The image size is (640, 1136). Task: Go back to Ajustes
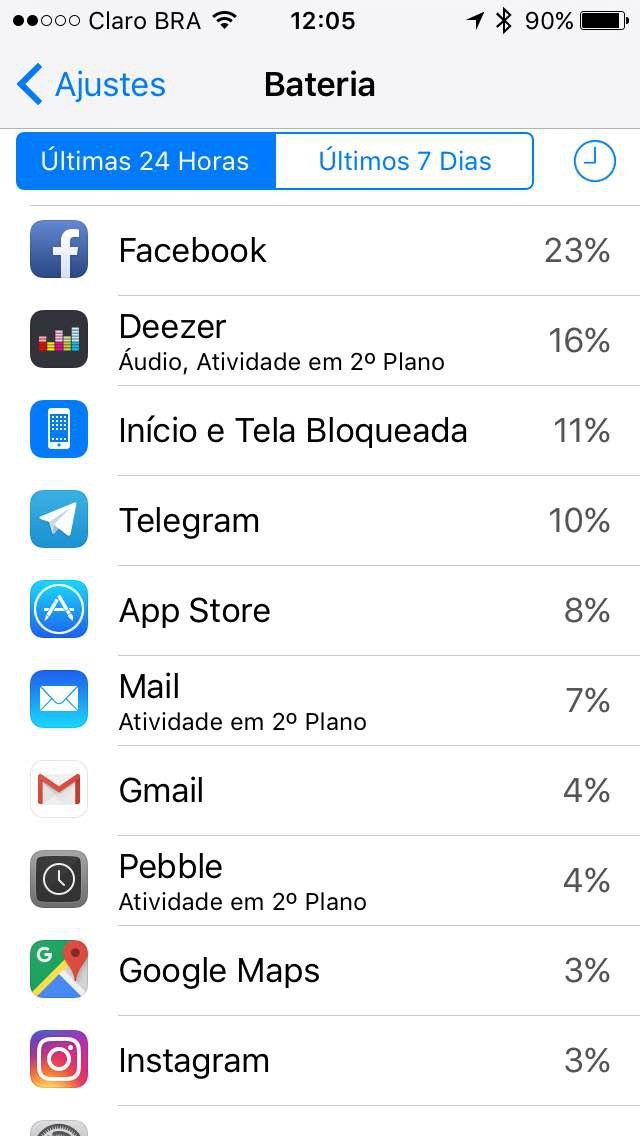92,85
